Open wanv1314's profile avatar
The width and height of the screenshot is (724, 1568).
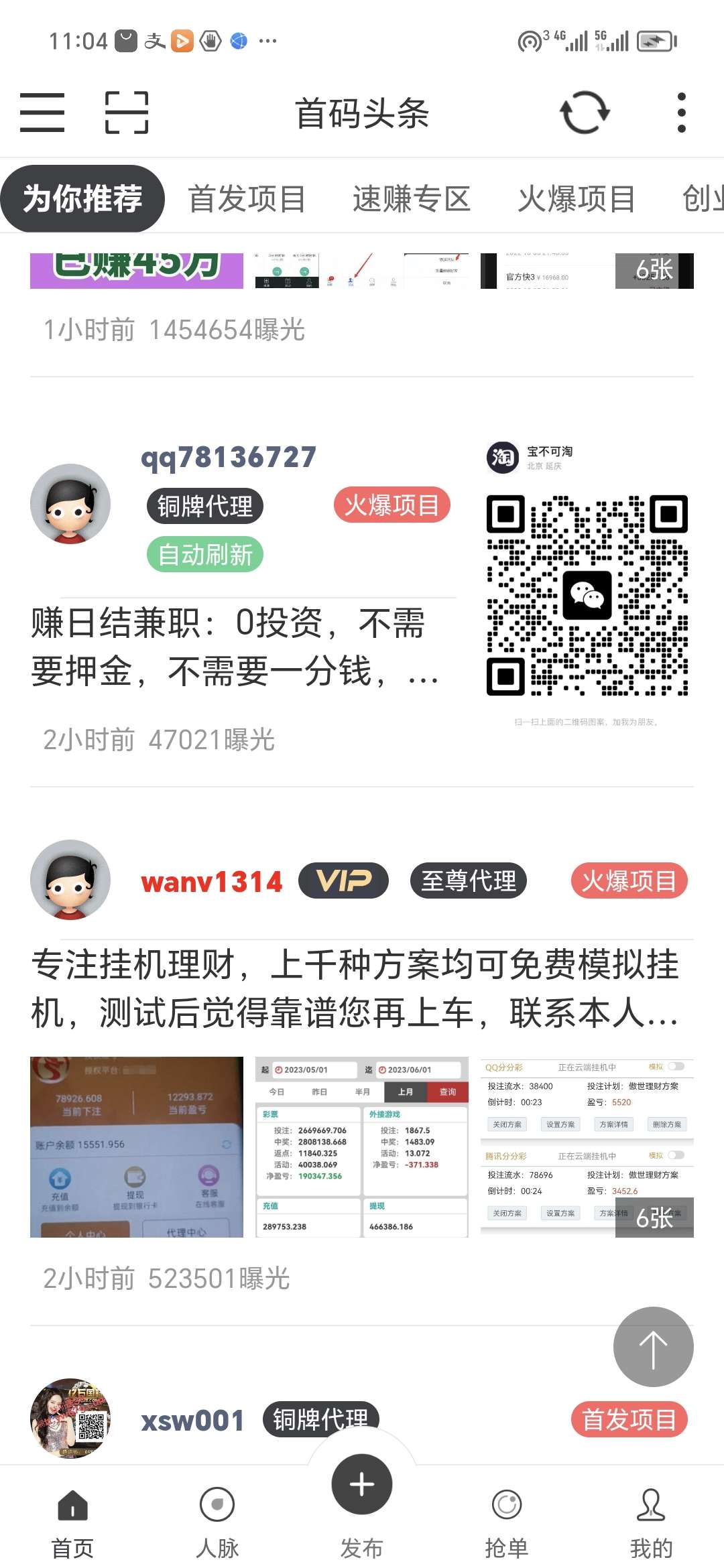70,880
